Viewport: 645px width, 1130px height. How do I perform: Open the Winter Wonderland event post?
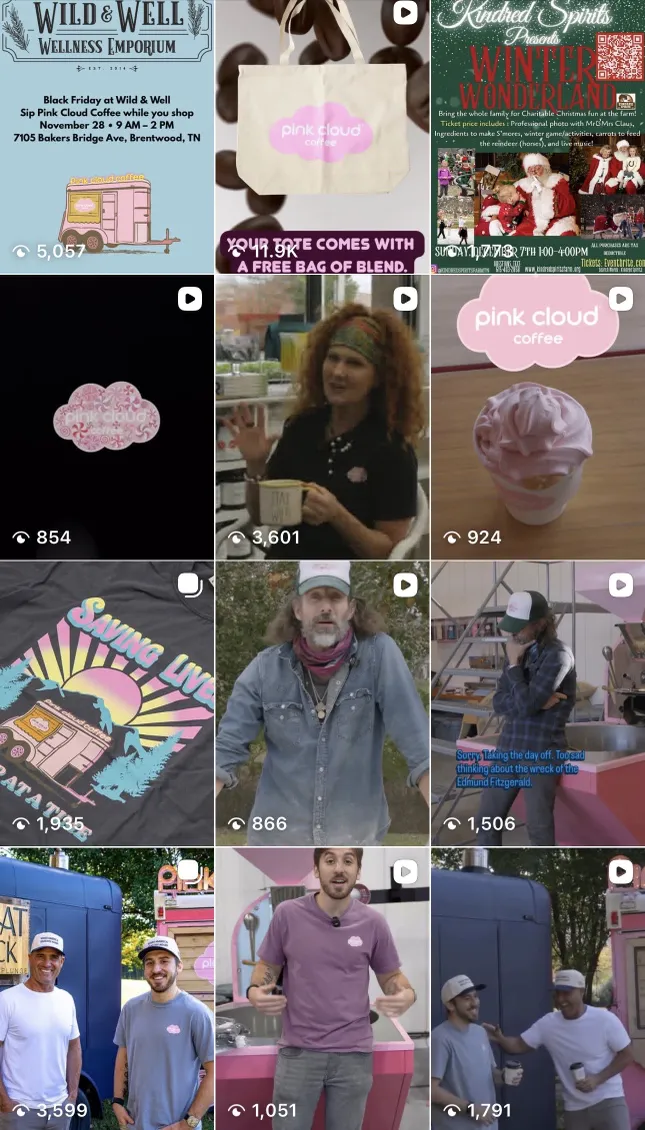(538, 135)
